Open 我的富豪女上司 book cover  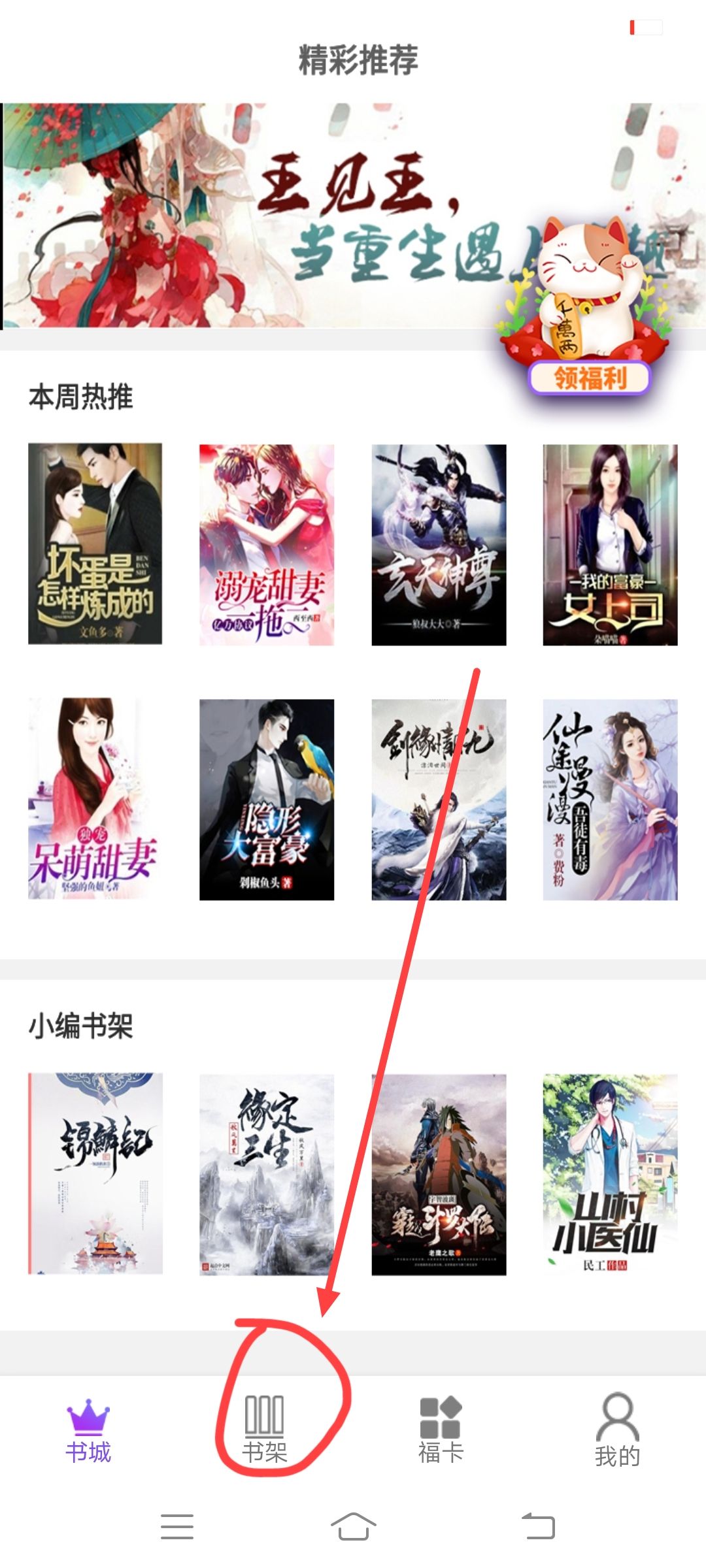610,544
